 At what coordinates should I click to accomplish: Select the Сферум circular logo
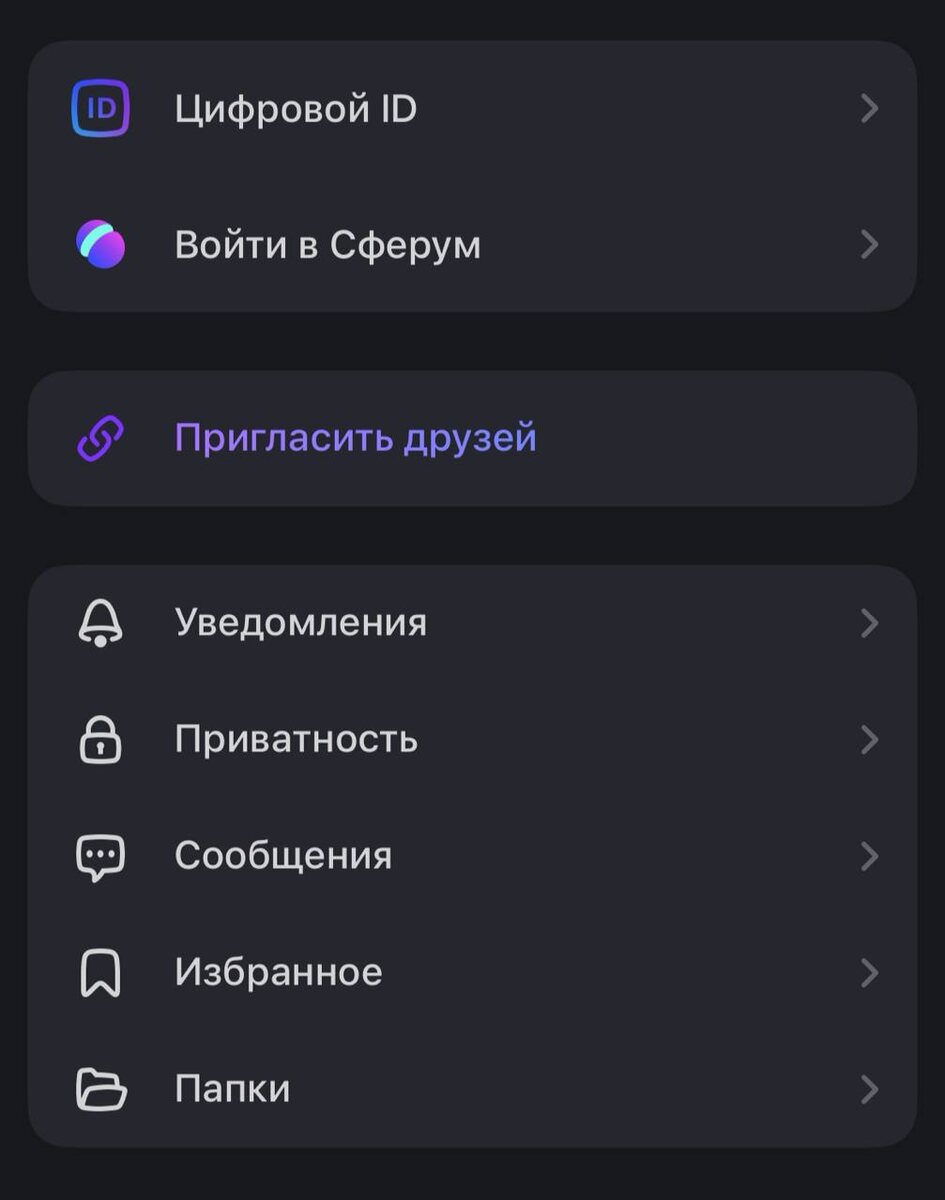click(x=100, y=243)
